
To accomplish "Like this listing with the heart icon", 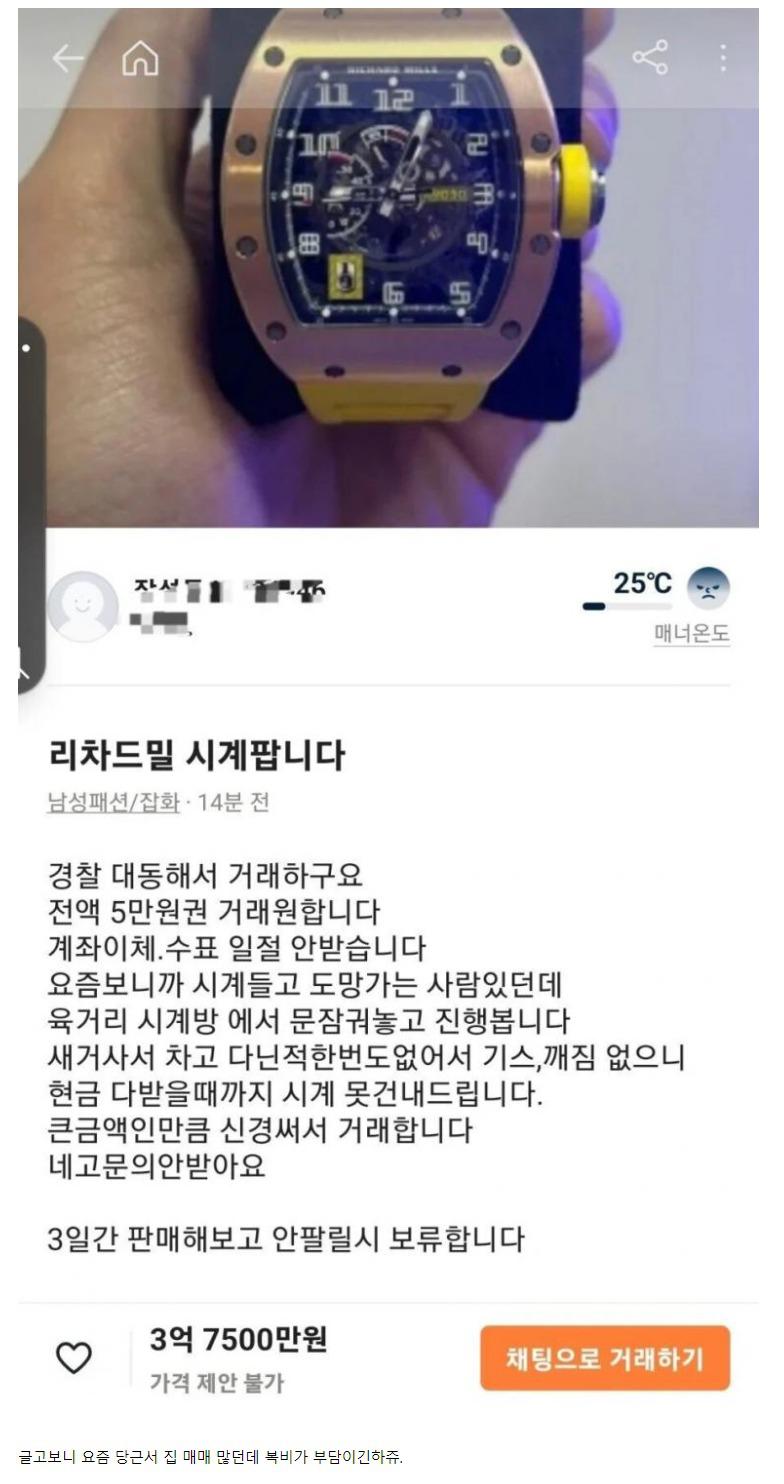I will (73, 1358).
